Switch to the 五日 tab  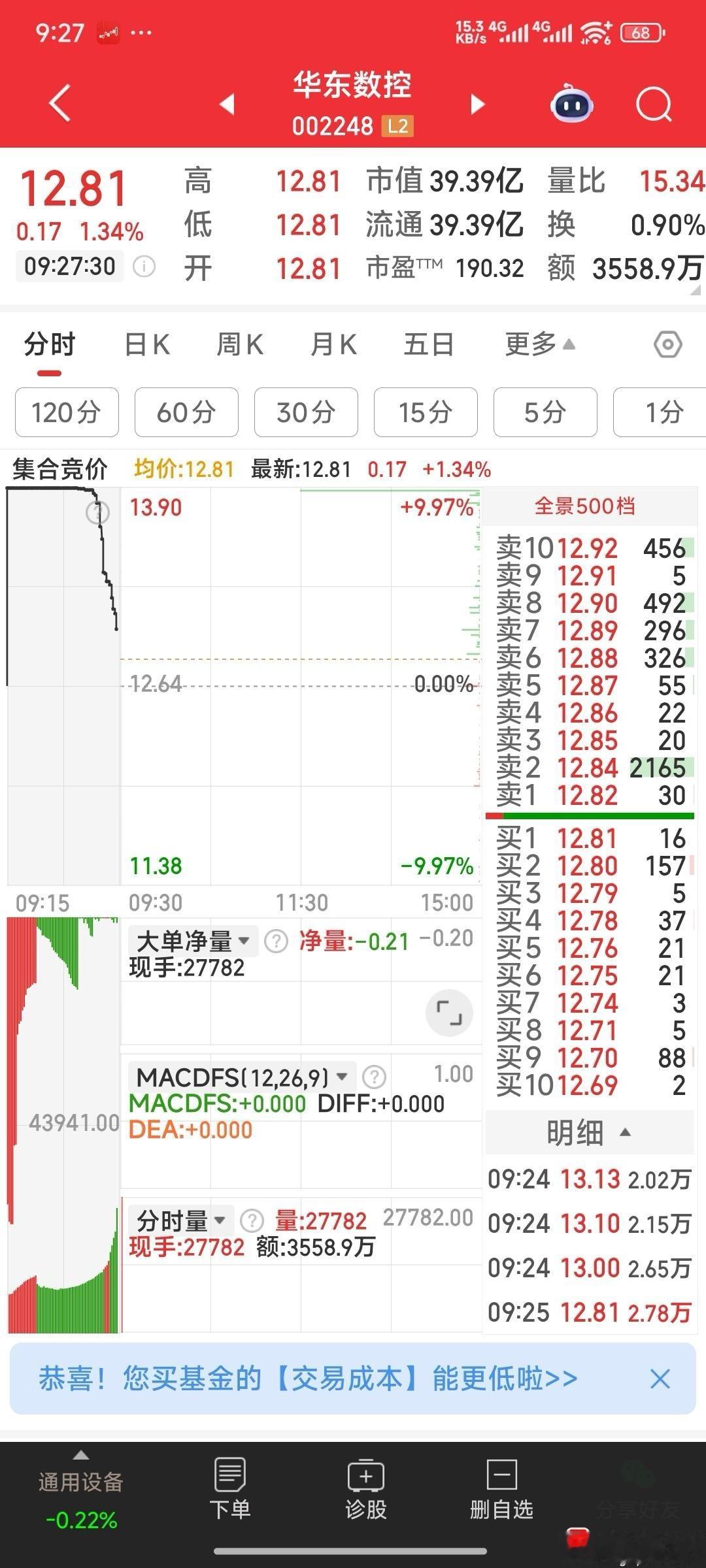(426, 344)
